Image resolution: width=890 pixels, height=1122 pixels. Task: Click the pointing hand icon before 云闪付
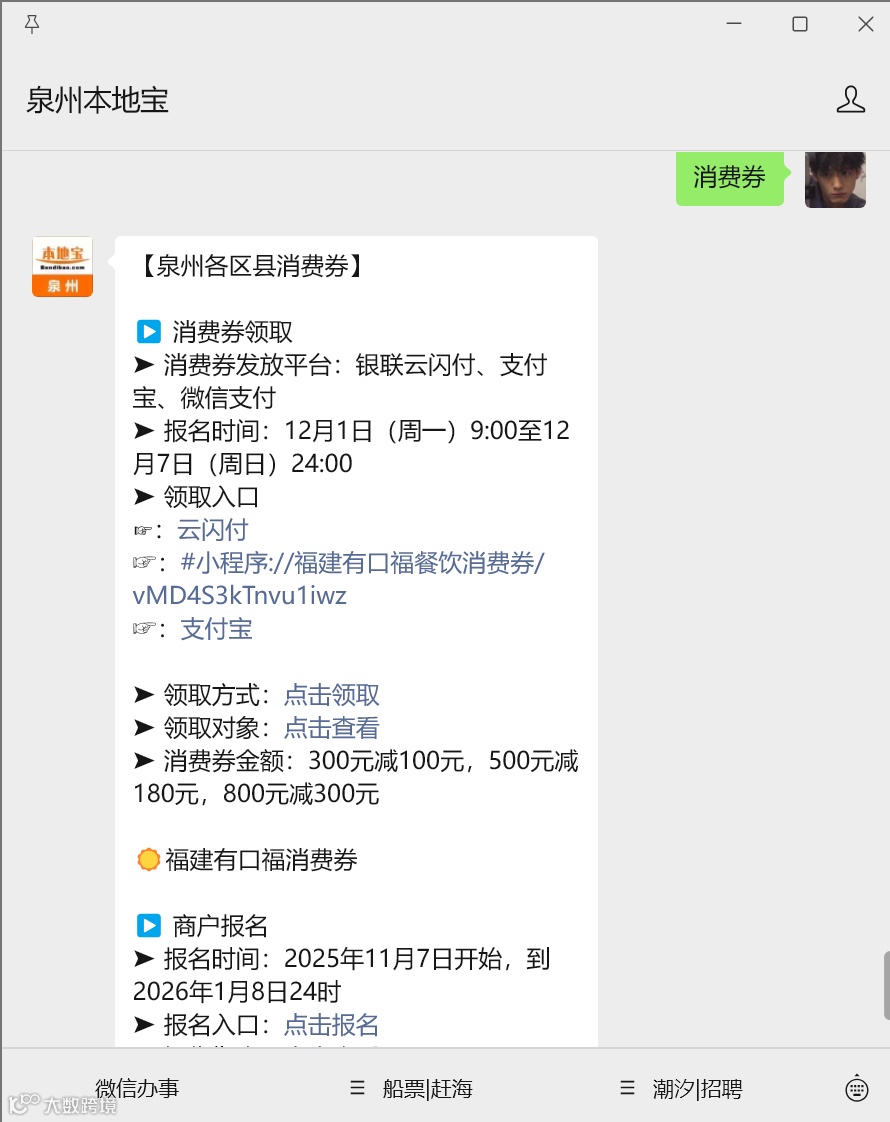point(146,530)
